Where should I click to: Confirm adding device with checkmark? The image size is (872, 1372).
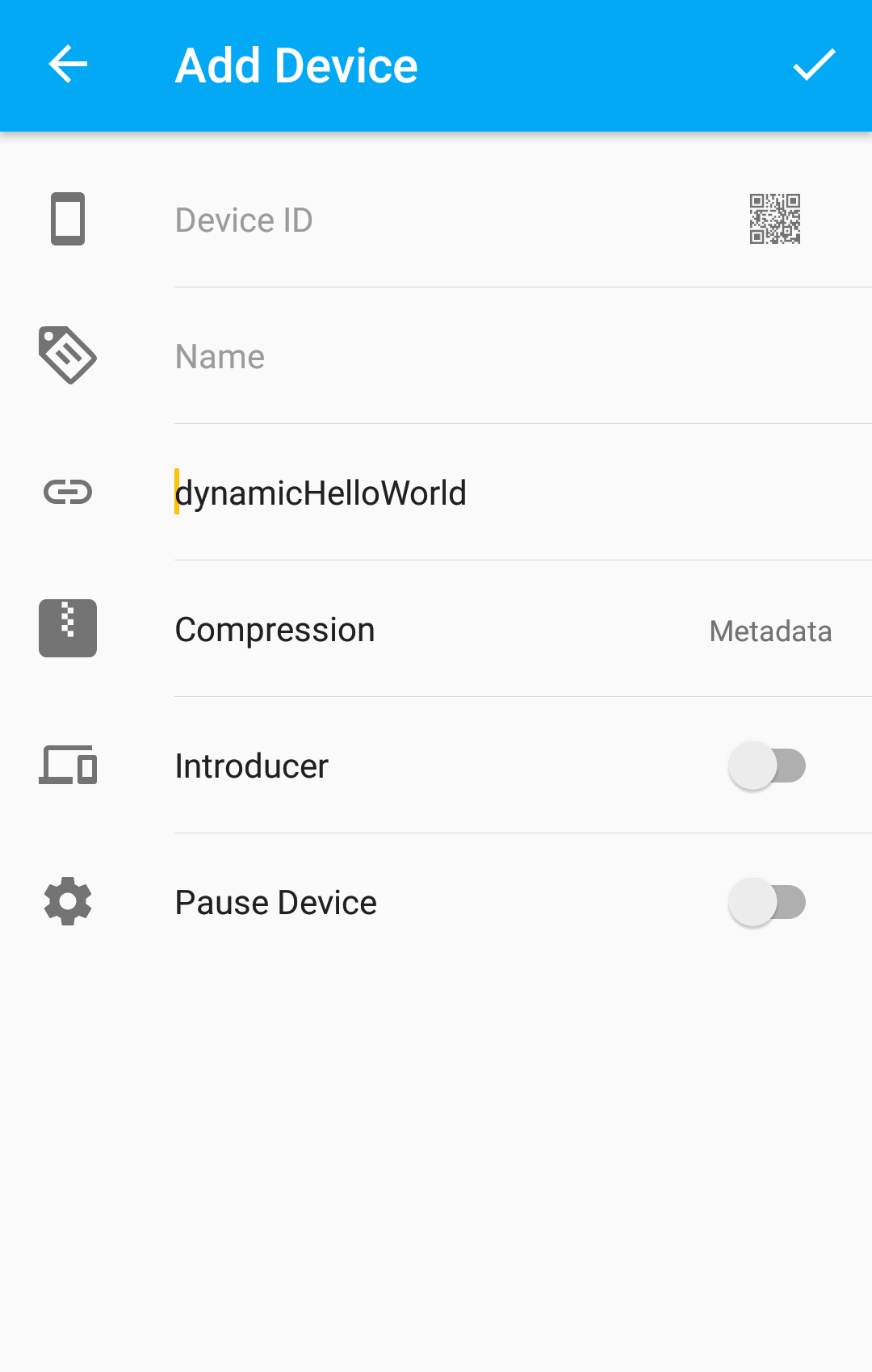tap(813, 65)
